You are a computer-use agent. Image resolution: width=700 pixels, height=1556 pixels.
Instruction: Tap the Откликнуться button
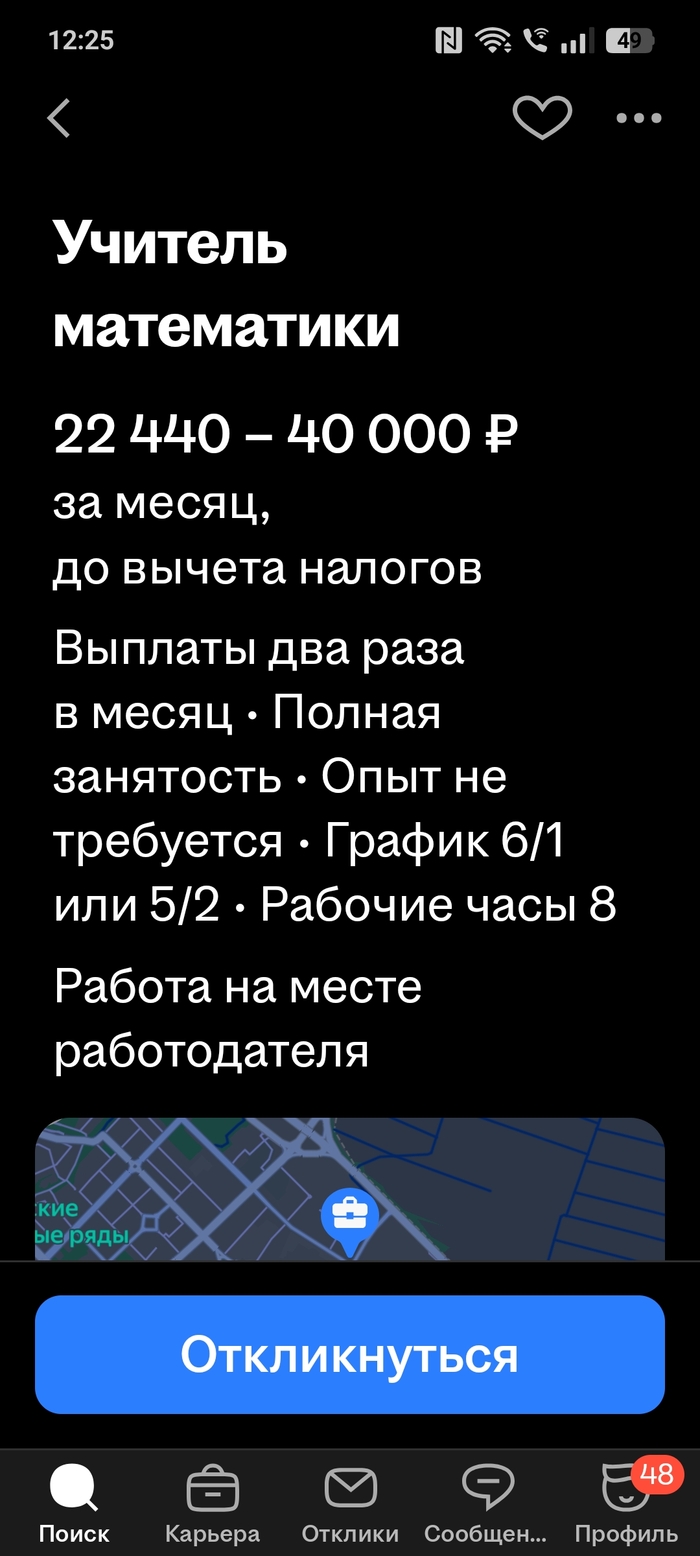(350, 1355)
